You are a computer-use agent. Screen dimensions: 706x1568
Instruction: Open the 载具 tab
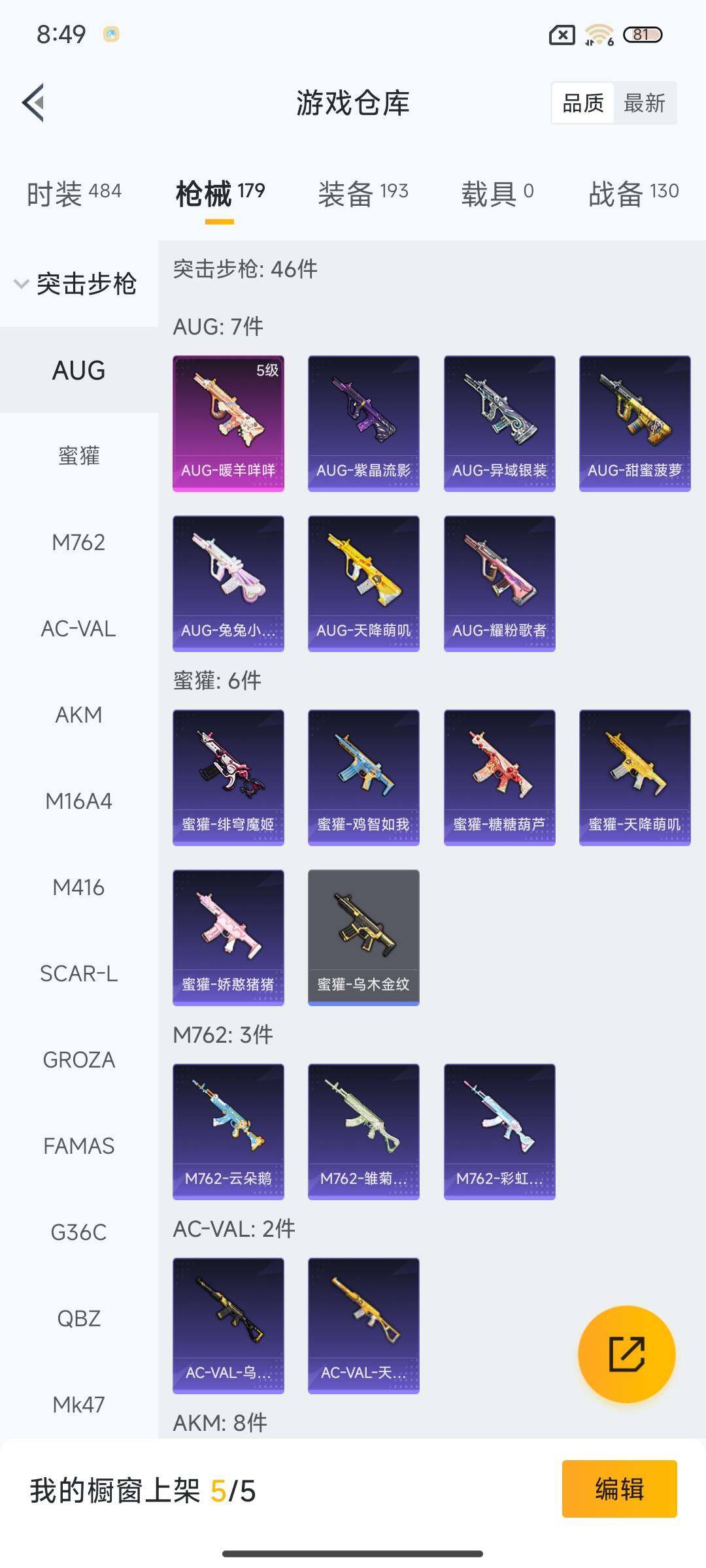pos(497,193)
